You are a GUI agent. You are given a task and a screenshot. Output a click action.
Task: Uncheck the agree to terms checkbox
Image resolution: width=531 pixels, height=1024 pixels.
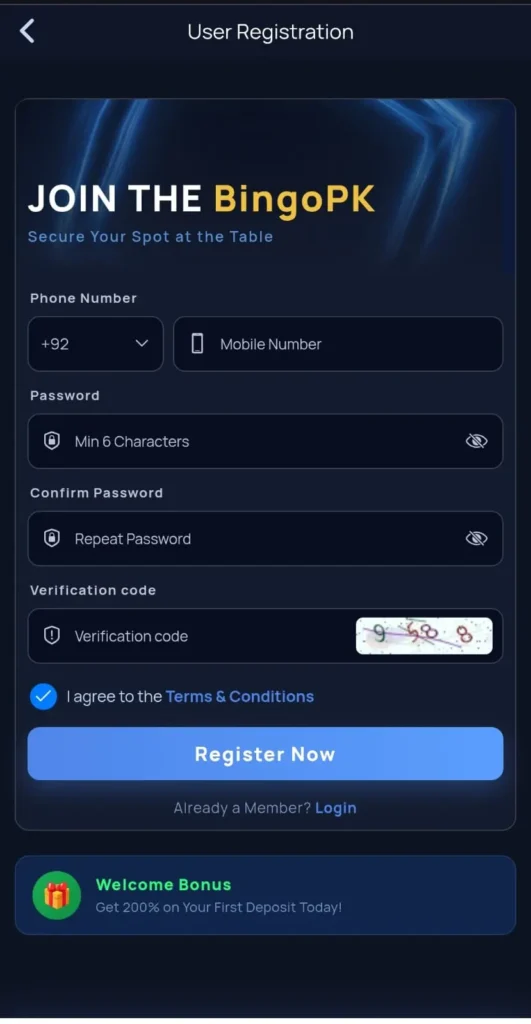click(43, 696)
